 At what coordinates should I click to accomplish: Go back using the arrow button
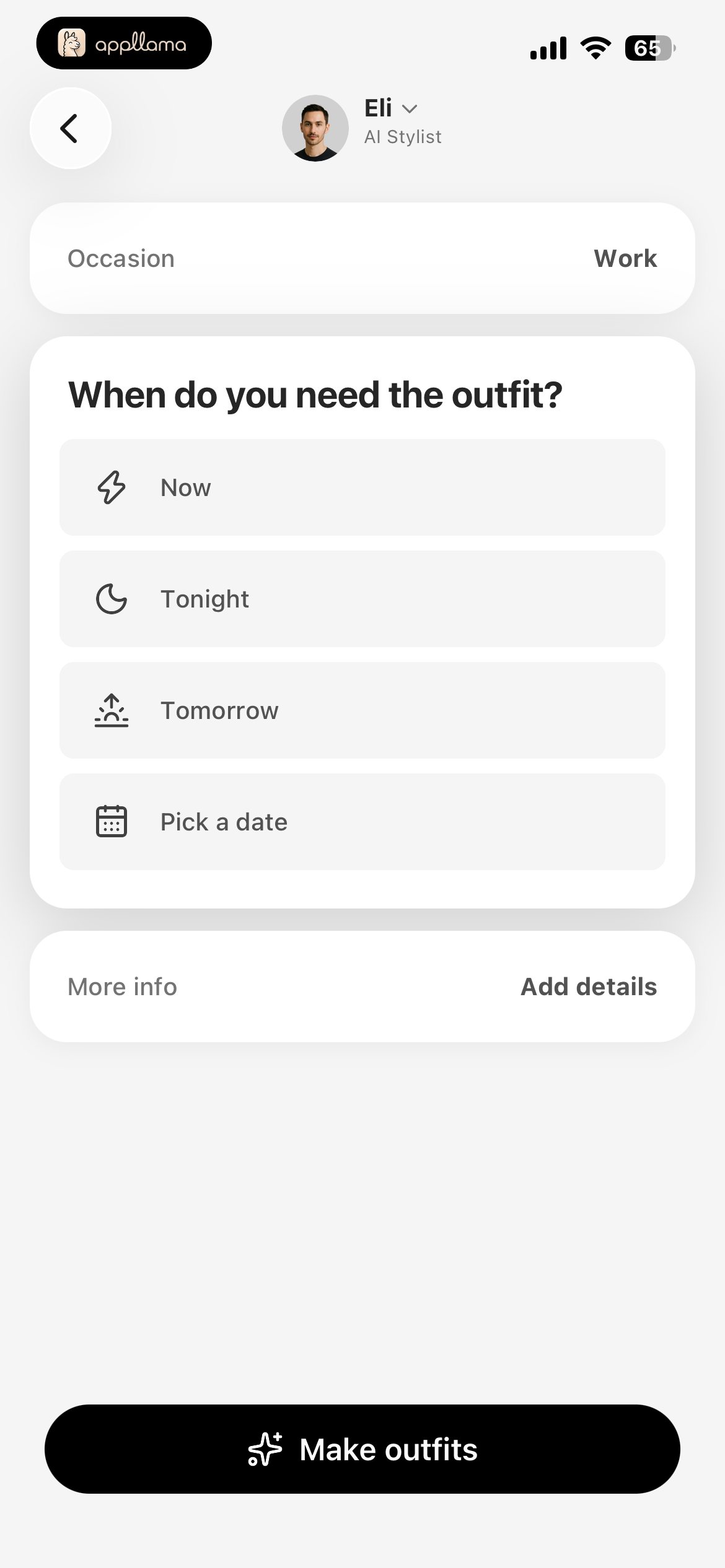71,128
